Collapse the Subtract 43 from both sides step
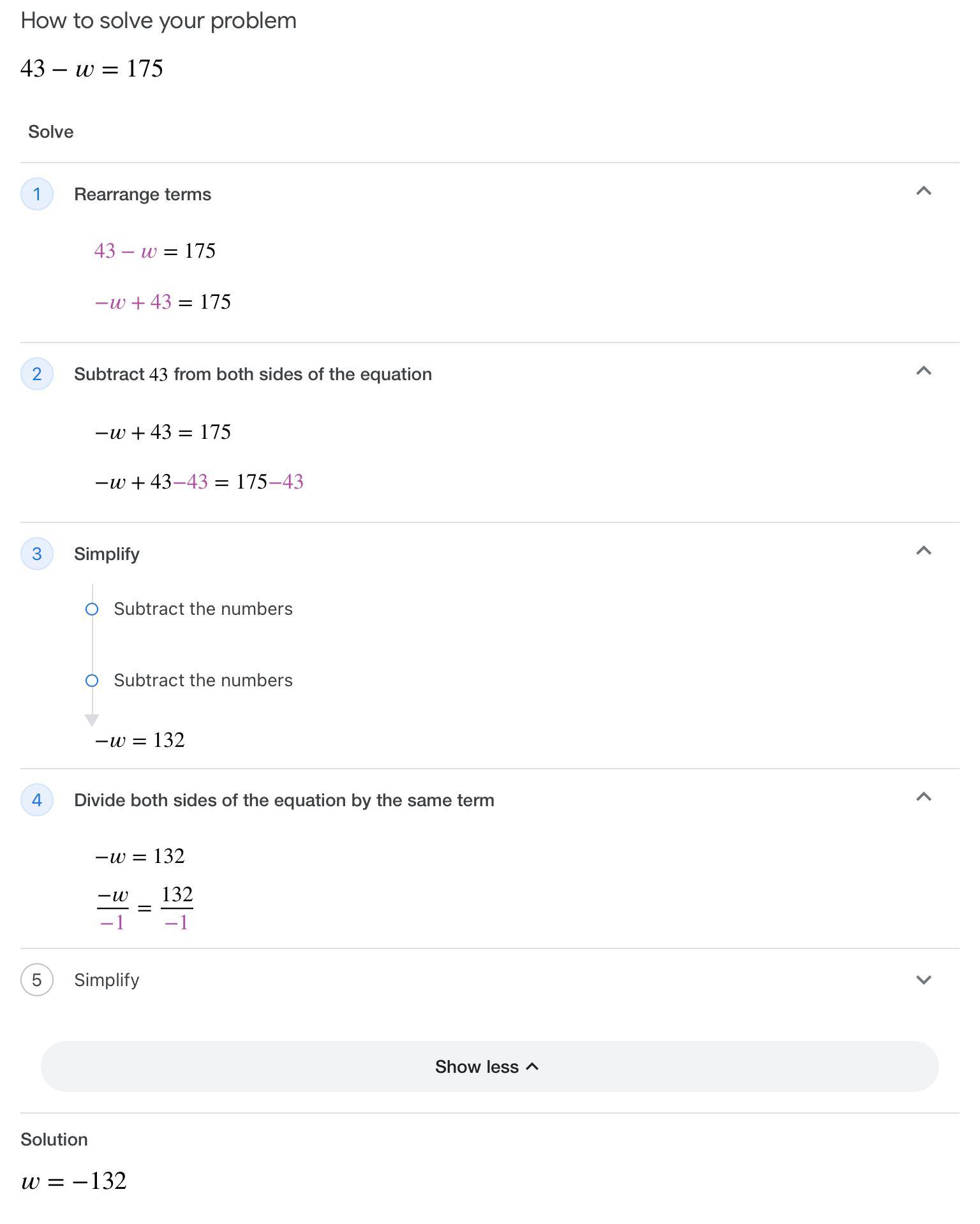The width and height of the screenshot is (980, 1224). [x=923, y=371]
